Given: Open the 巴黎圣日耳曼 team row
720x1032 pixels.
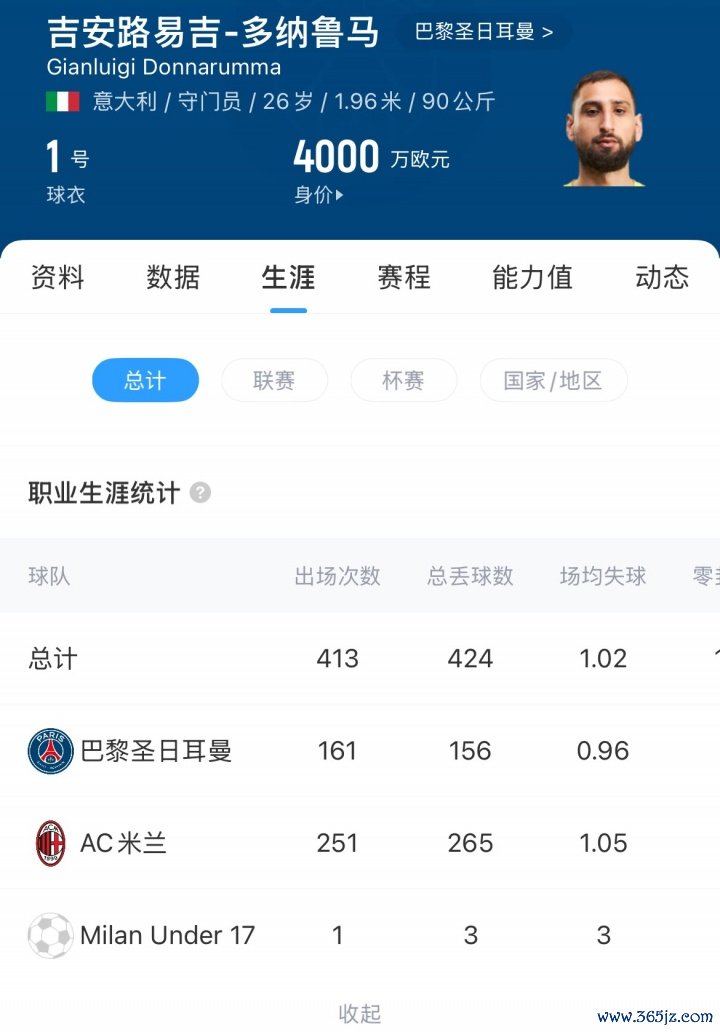Looking at the screenshot, I should tap(155, 751).
